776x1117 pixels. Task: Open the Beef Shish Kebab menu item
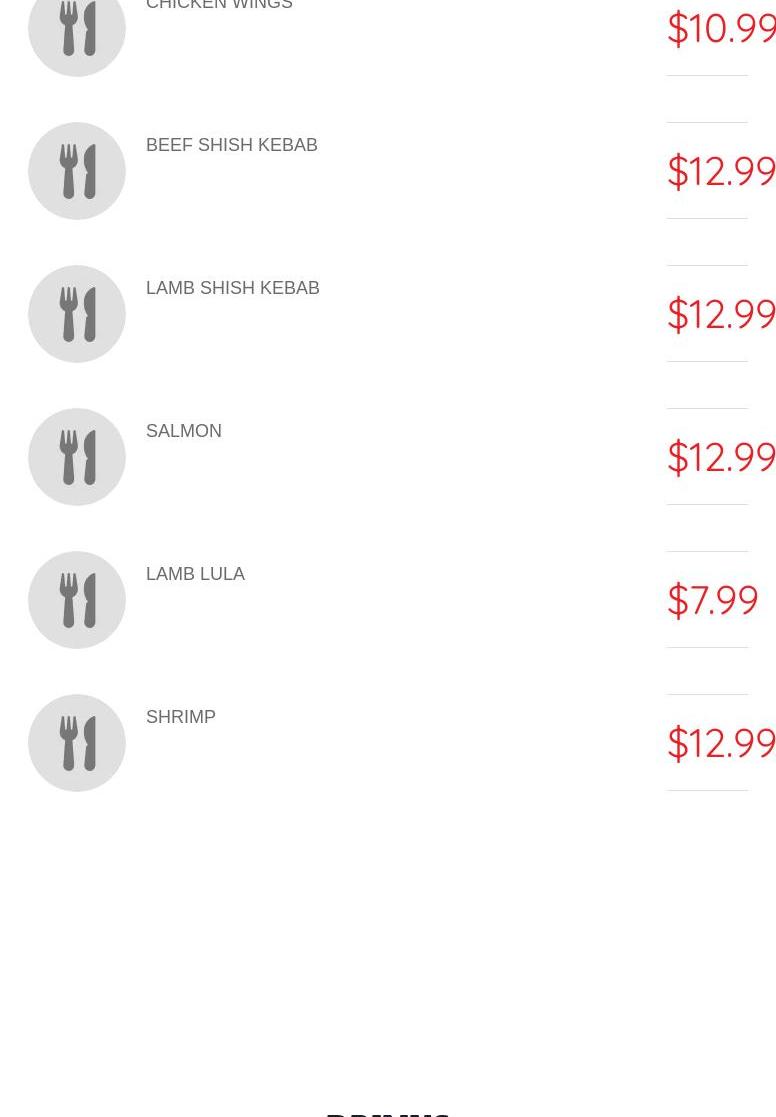coord(231,145)
